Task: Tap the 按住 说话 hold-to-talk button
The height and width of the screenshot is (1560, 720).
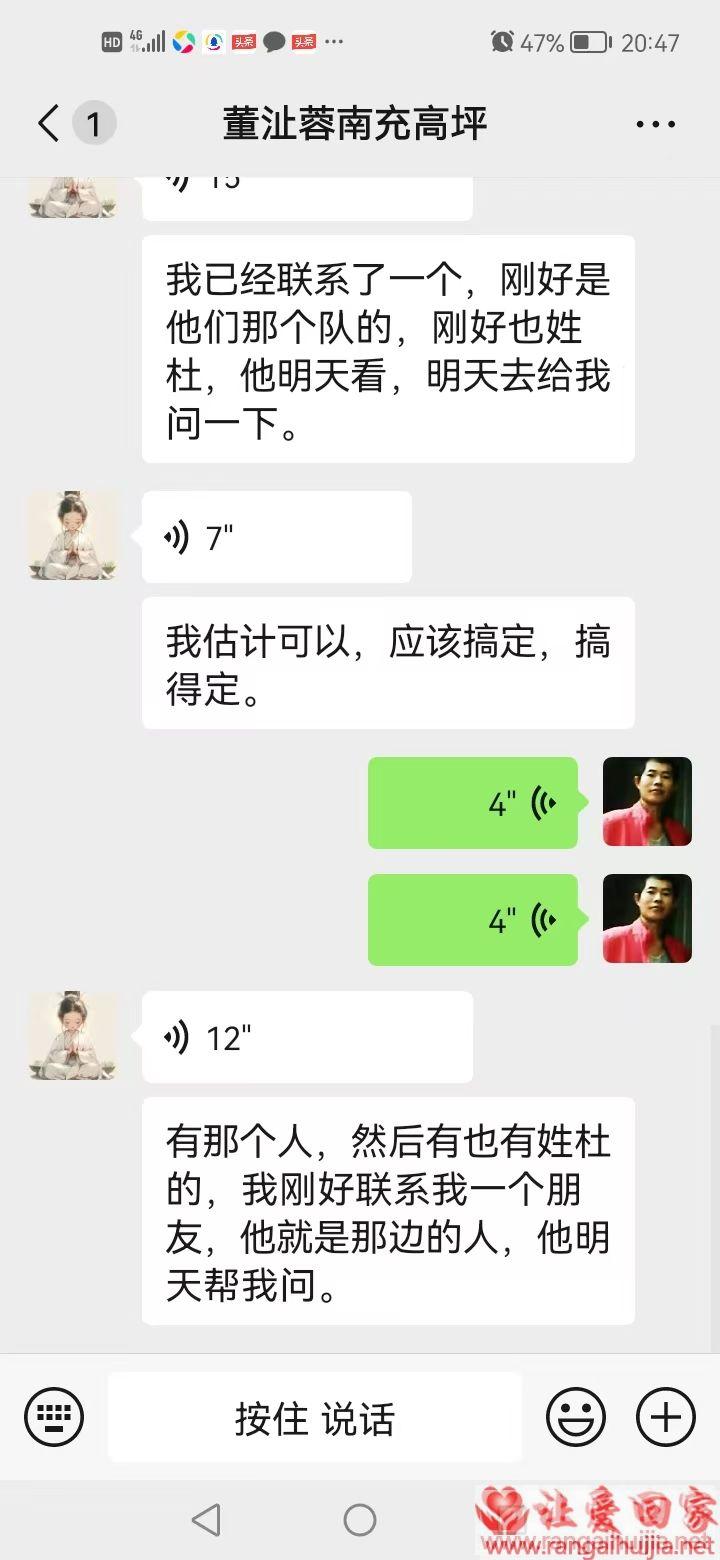Action: click(x=315, y=1418)
